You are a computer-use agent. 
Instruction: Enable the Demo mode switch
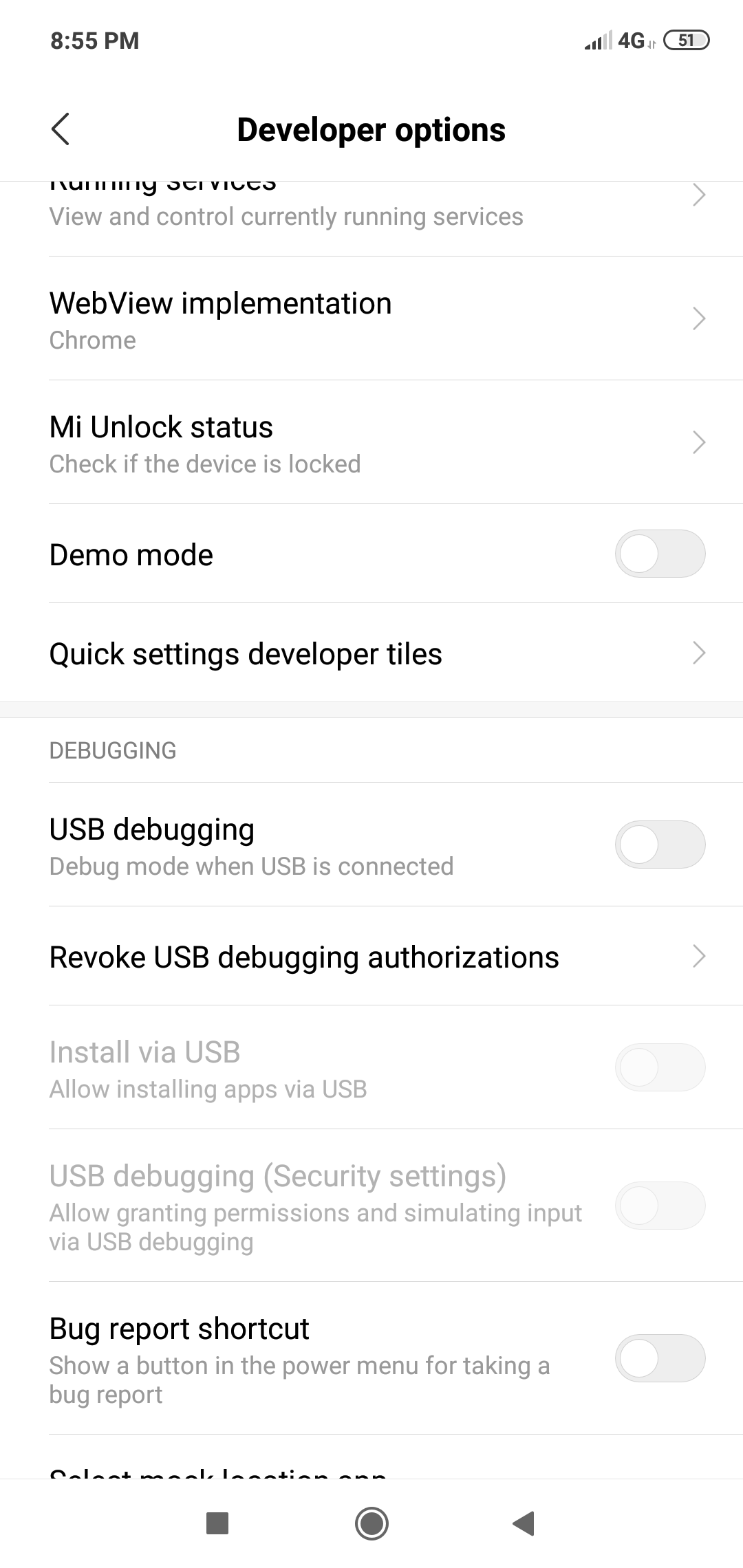tap(660, 554)
